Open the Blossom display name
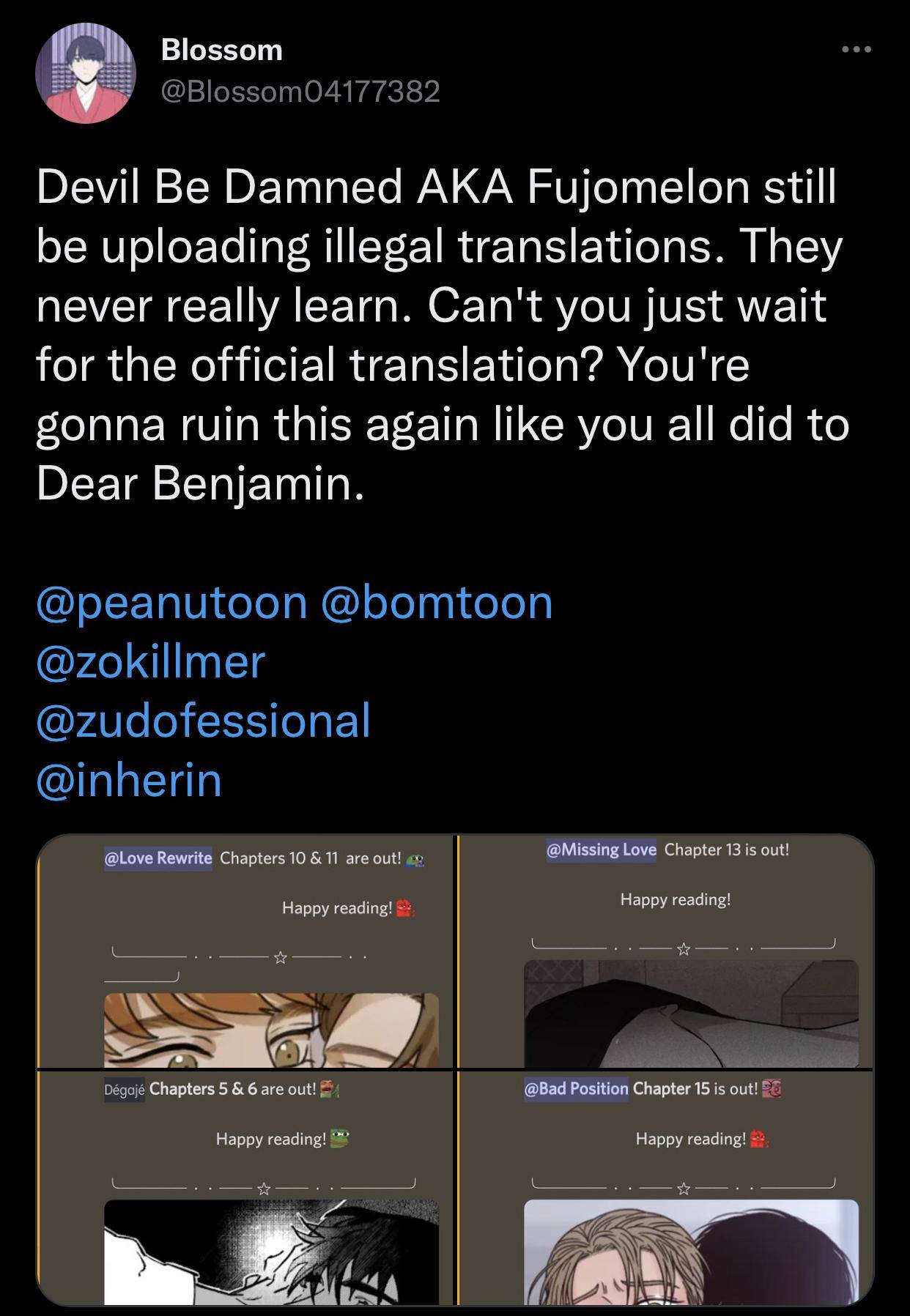Viewport: 910px width, 1316px height. pos(221,50)
